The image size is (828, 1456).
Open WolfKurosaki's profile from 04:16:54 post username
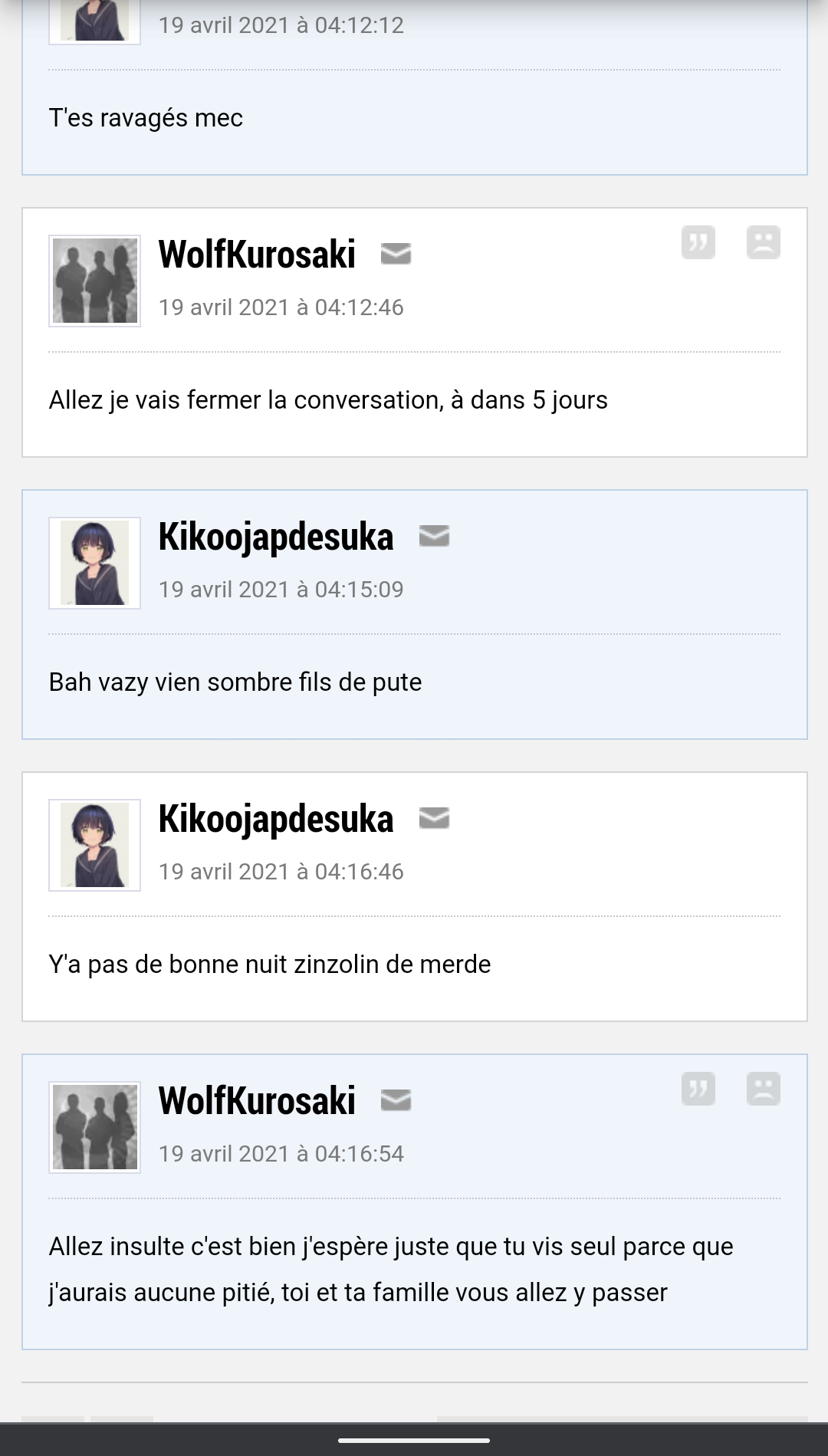(257, 1101)
